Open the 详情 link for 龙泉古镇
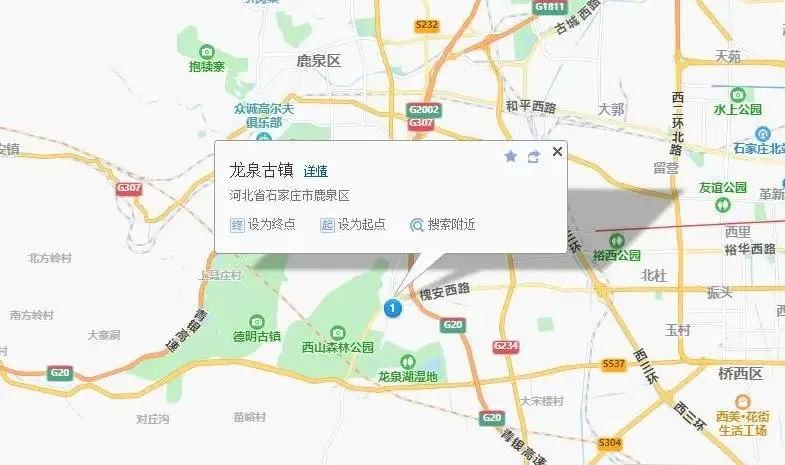This screenshot has width=785, height=465. (x=315, y=171)
